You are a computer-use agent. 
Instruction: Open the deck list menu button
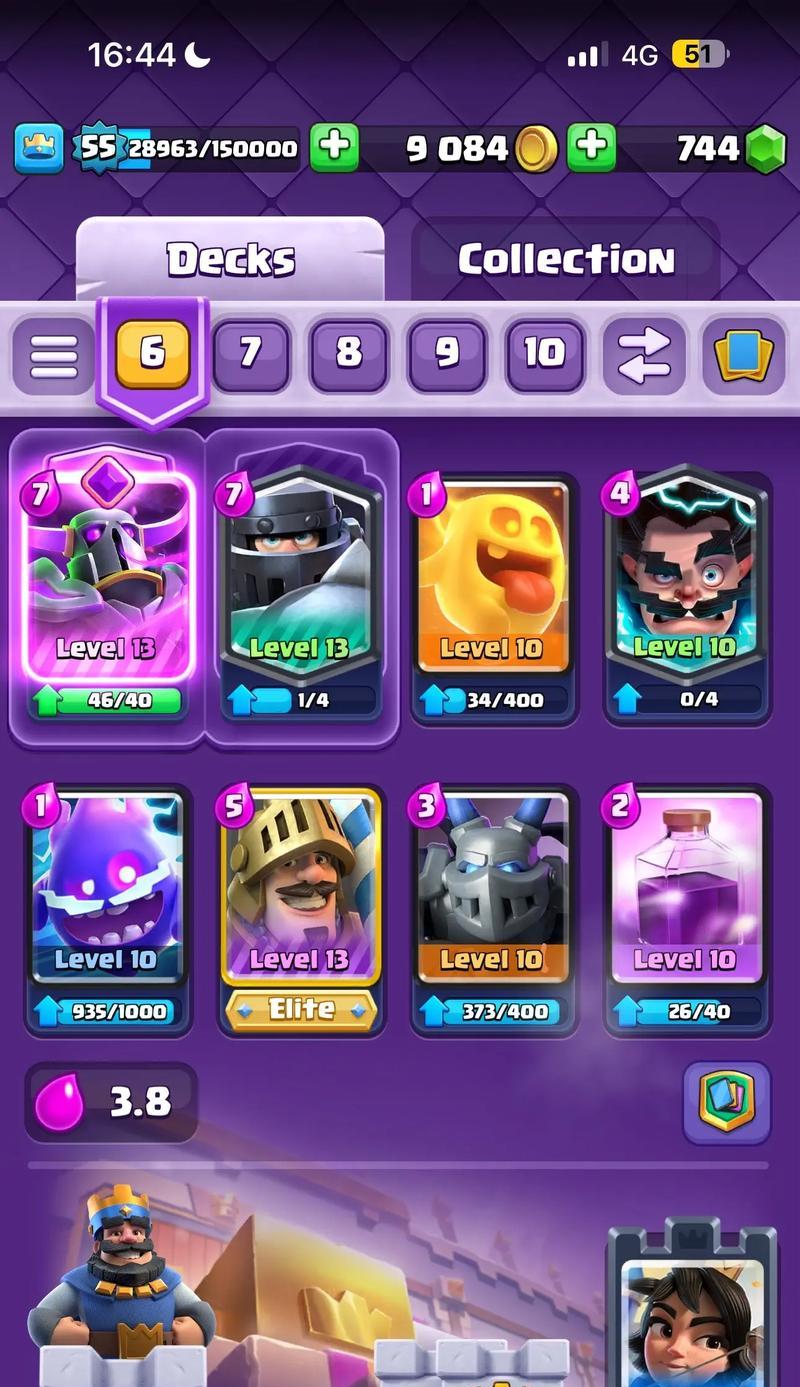[x=54, y=354]
